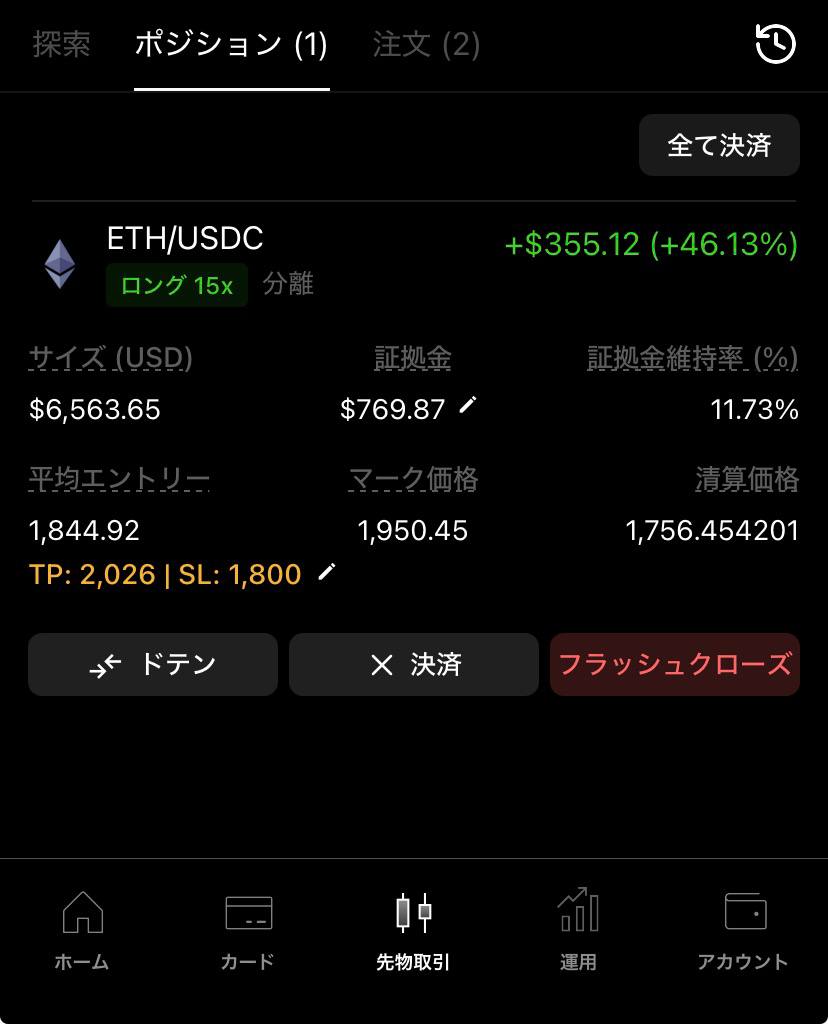Tap the フラッシュクローズ button
828x1024 pixels.
675,665
